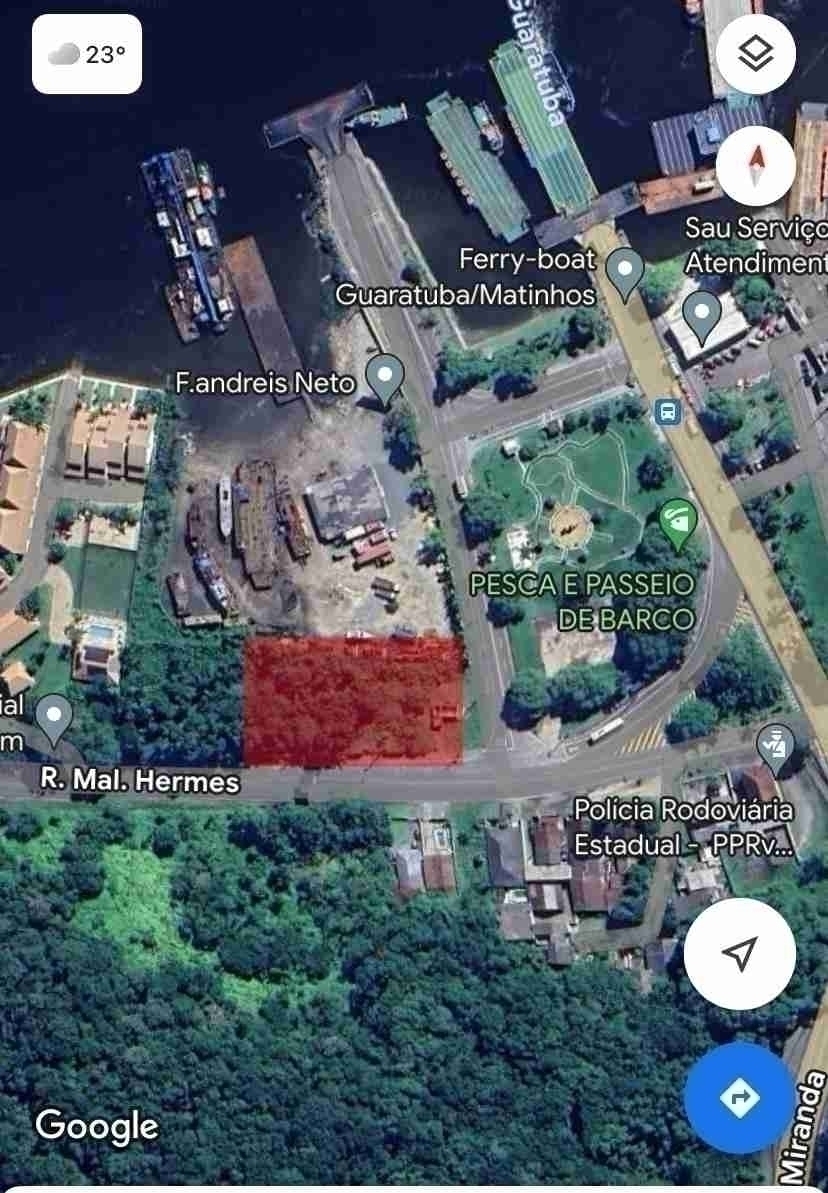The height and width of the screenshot is (1193, 828).
Task: Tap the compass to reset orientation
Action: click(x=756, y=162)
